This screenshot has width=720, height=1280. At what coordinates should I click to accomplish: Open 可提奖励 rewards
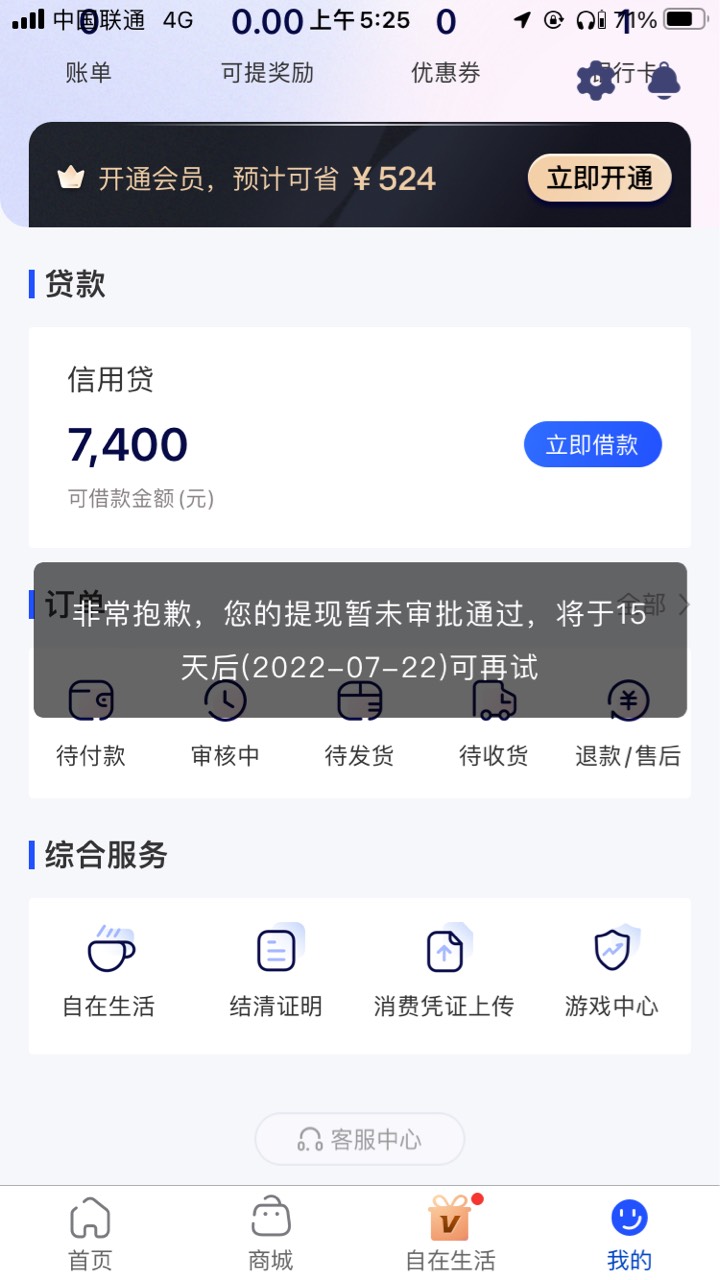tap(267, 72)
